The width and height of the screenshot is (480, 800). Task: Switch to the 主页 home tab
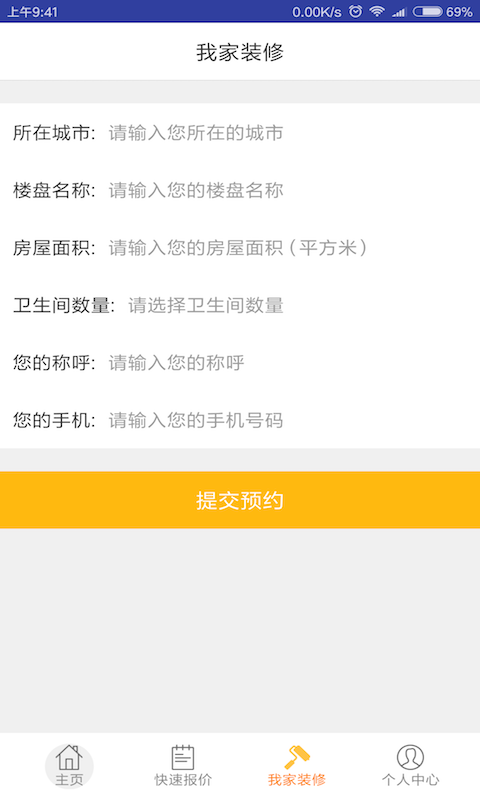pyautogui.click(x=69, y=766)
